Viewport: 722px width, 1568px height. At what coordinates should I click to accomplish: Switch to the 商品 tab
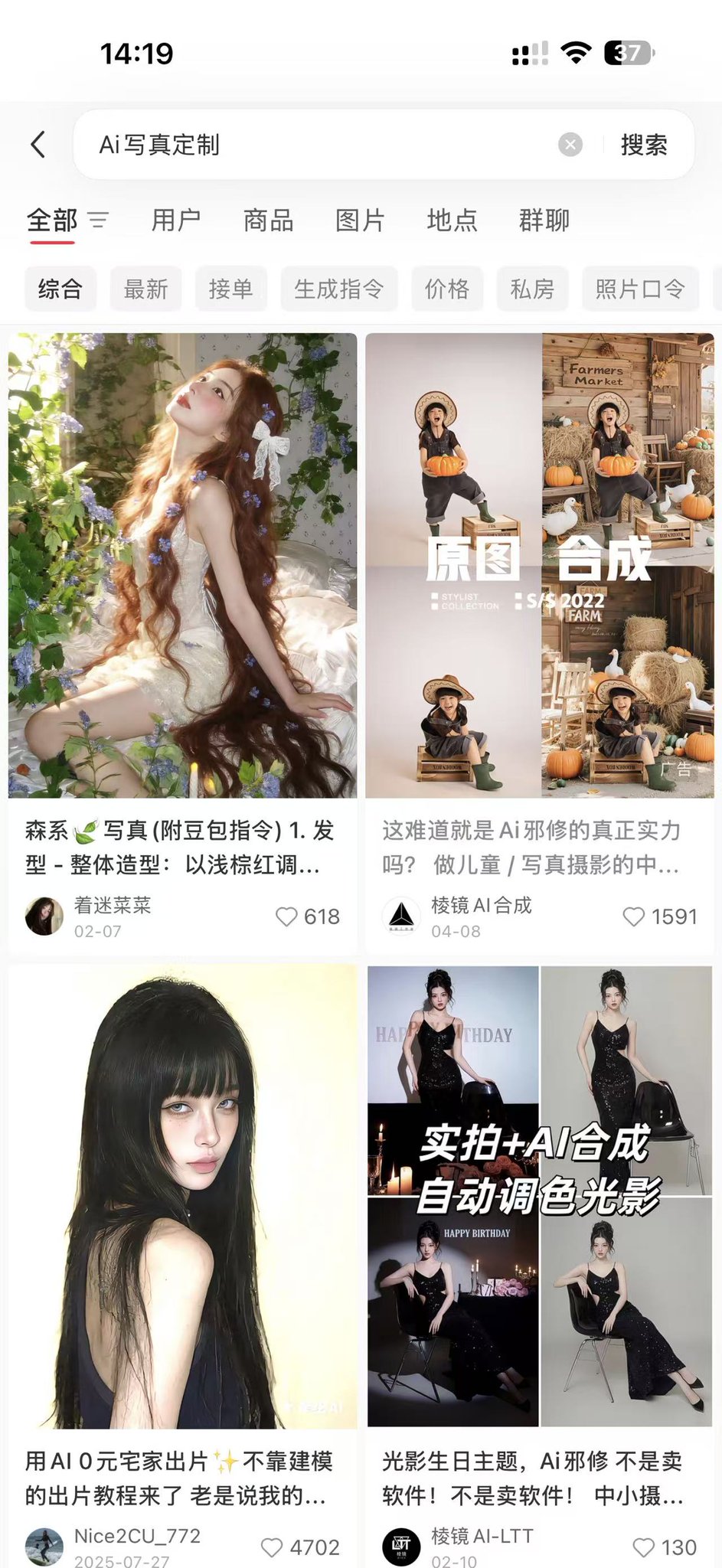(268, 220)
